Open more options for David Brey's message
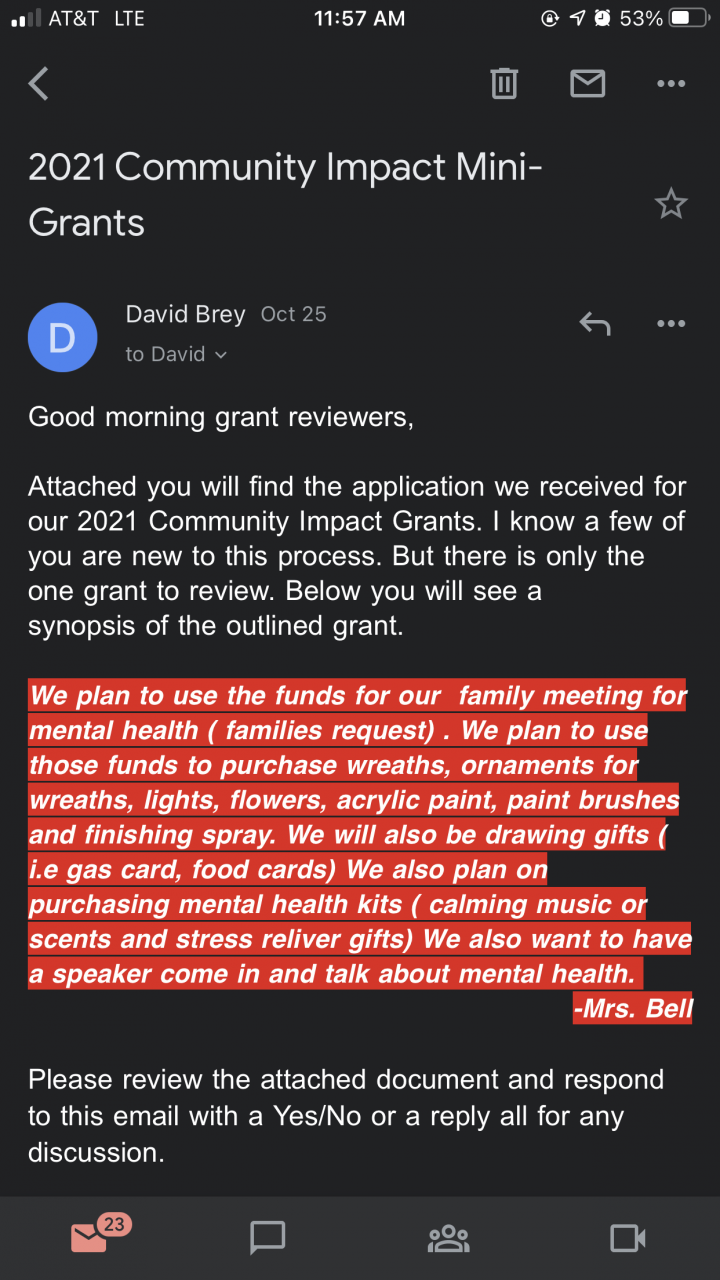720x1280 pixels. [x=671, y=323]
